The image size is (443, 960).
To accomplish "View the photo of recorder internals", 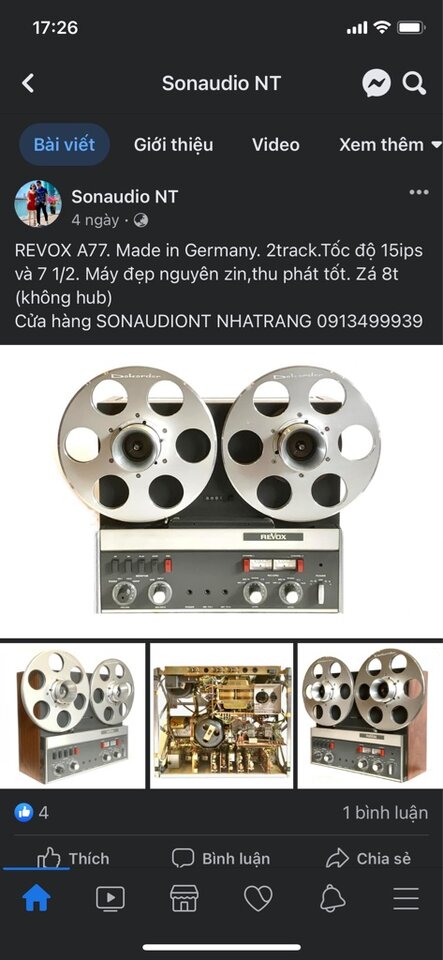I will (221, 715).
